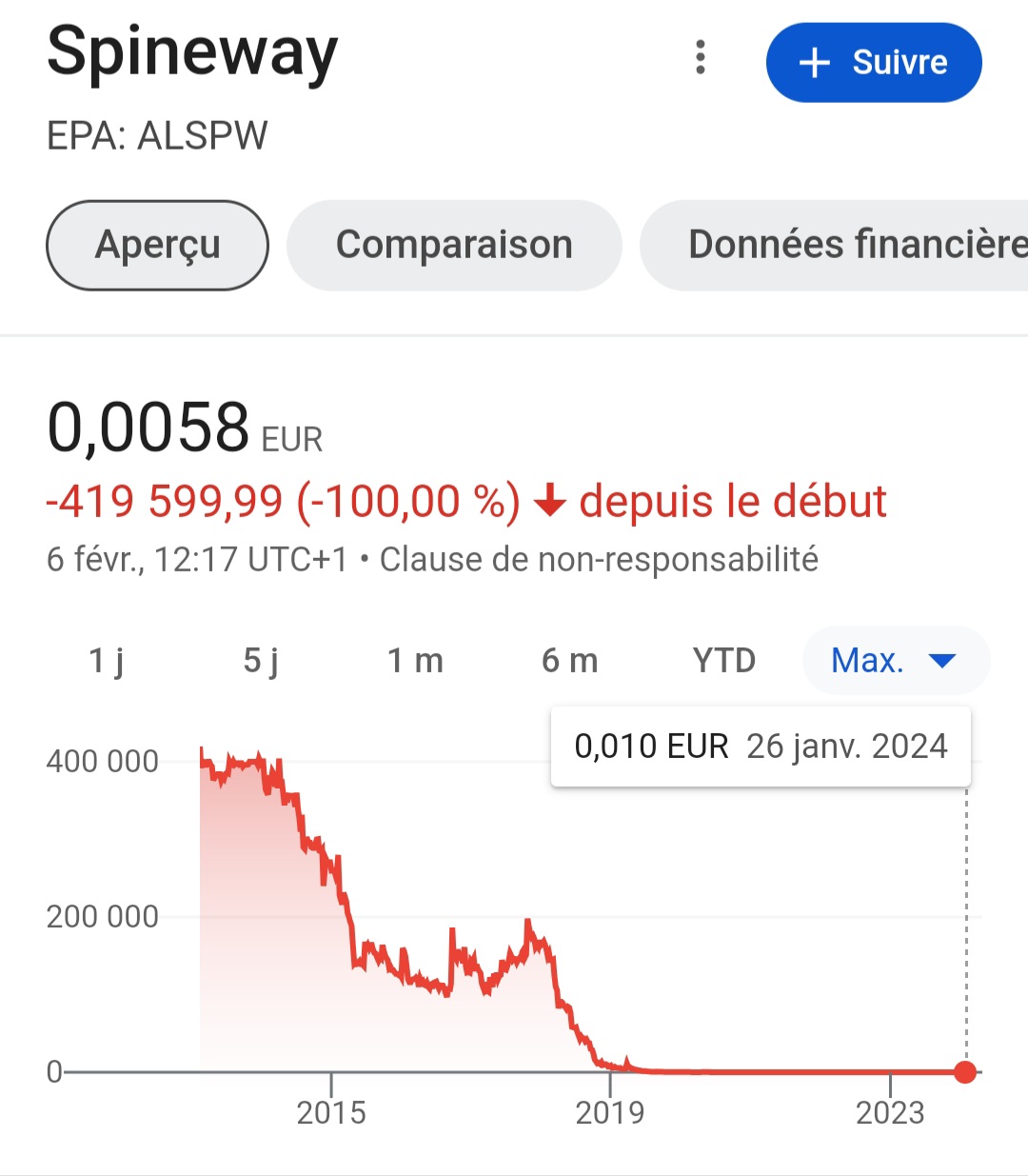The height and width of the screenshot is (1176, 1028).
Task: Open the Clause de non-responsabilité link
Action: coord(599,559)
